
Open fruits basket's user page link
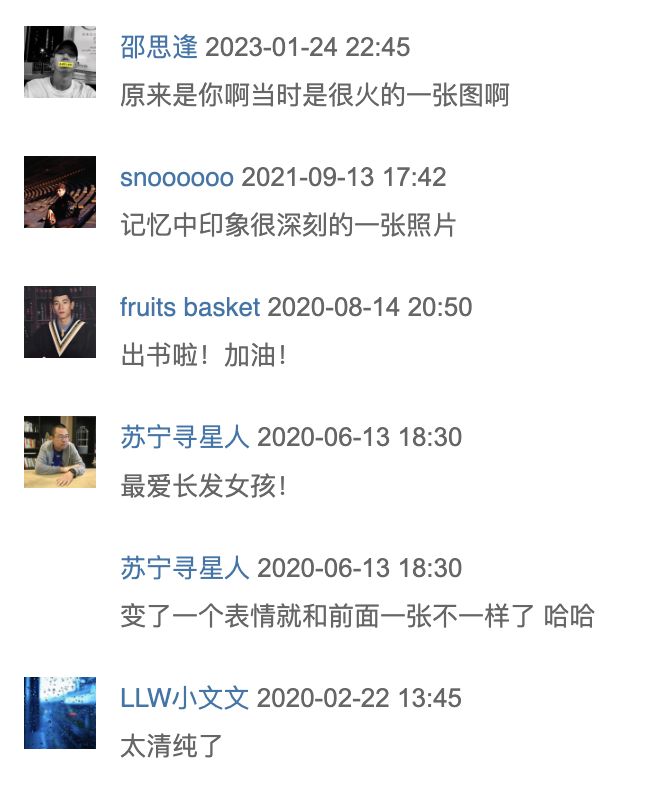tap(190, 307)
